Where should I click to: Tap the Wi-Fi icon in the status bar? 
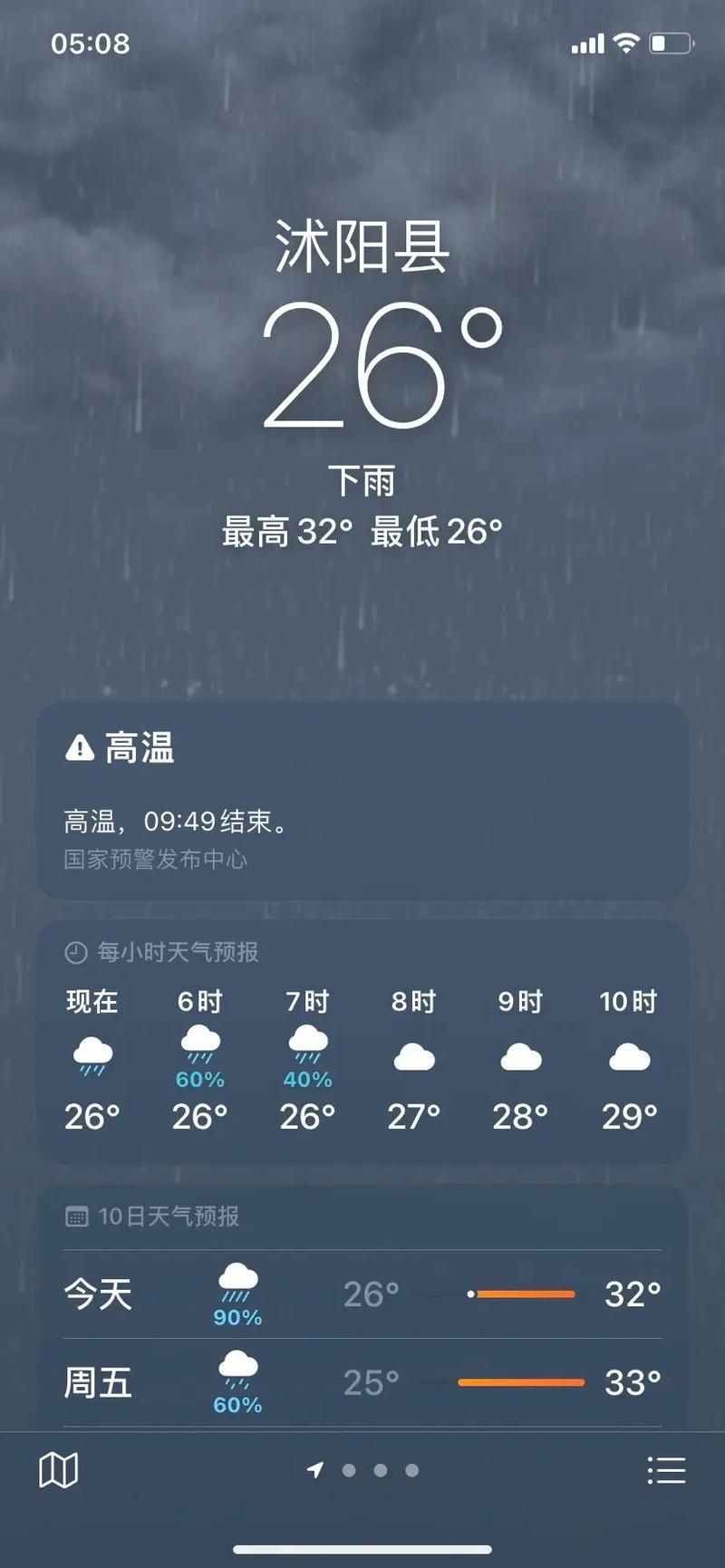[x=629, y=42]
